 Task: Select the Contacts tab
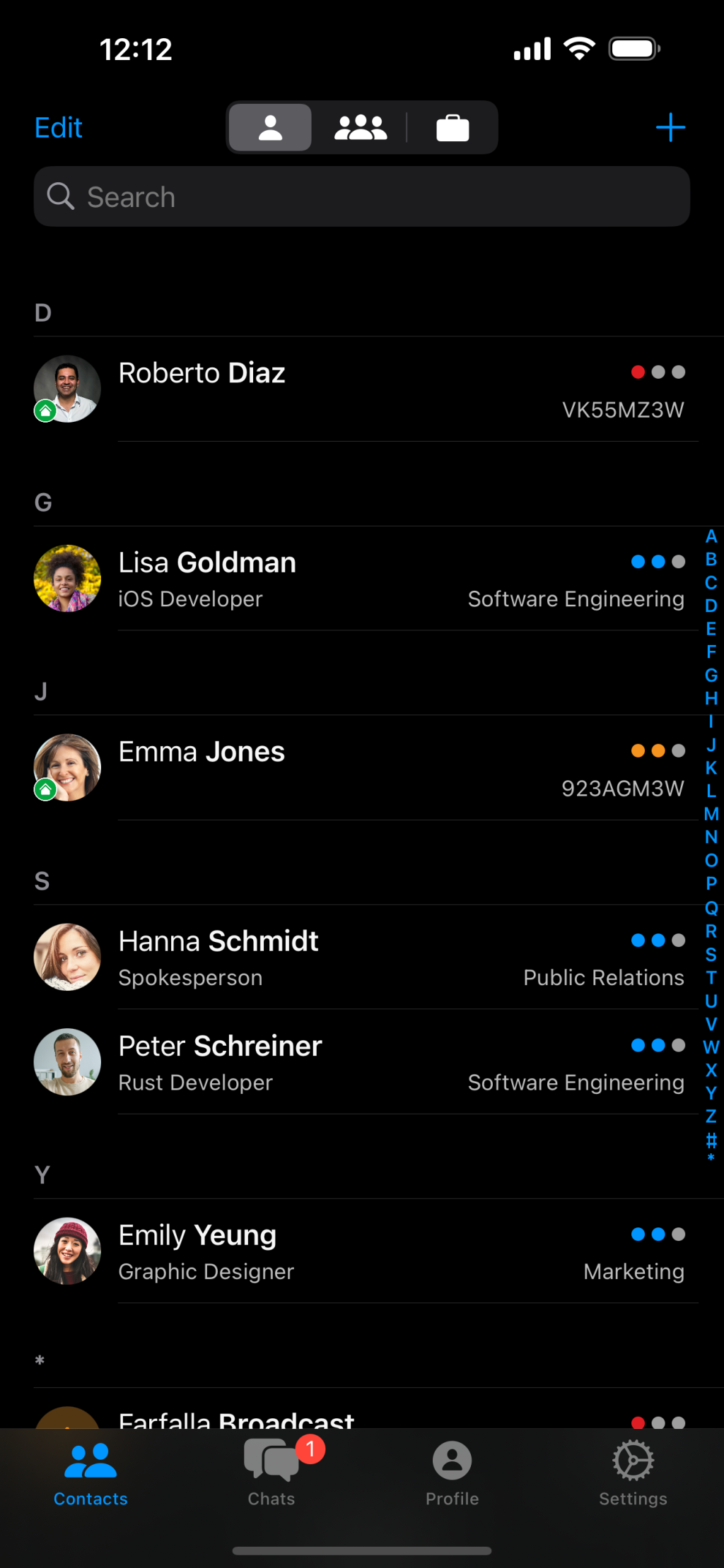point(90,1473)
